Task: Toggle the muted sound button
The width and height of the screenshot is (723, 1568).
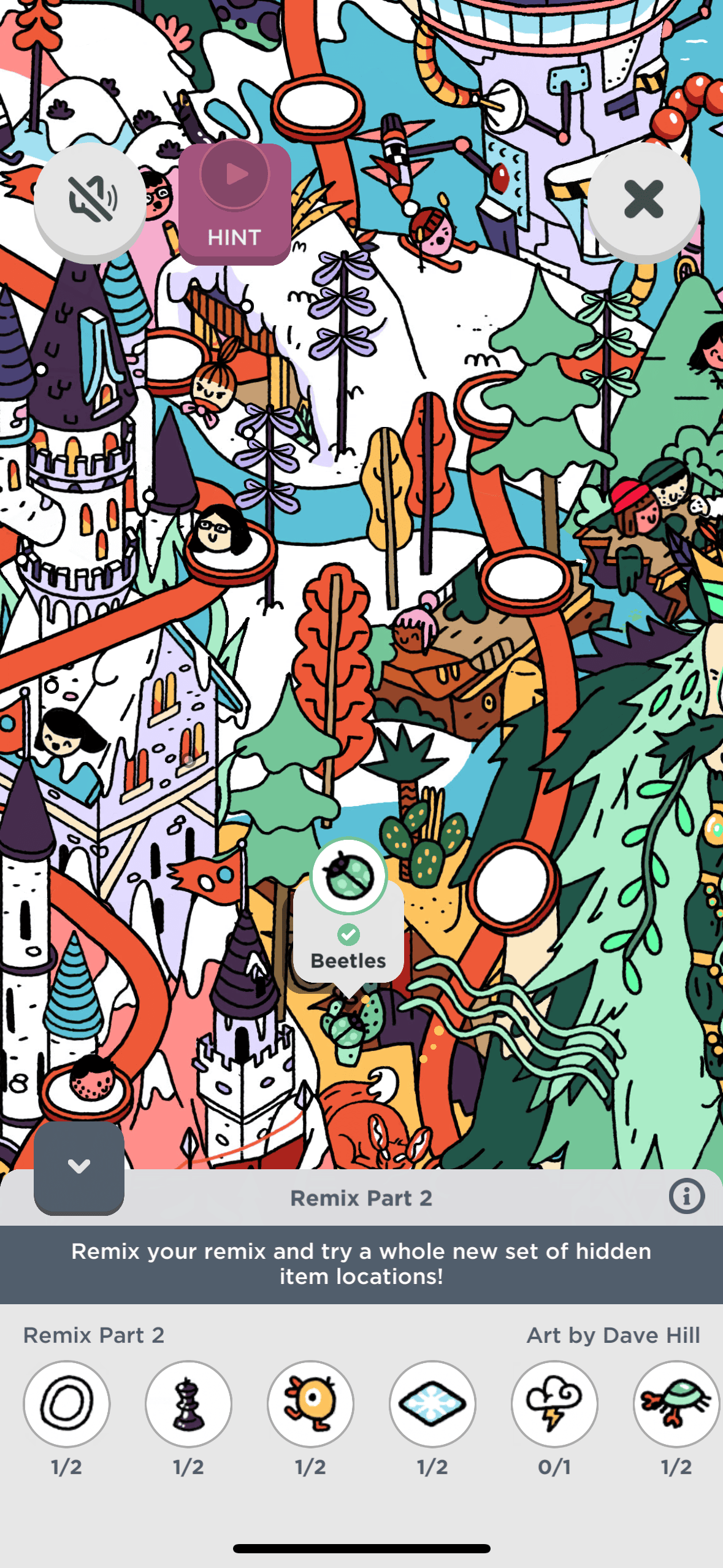Action: [90, 199]
